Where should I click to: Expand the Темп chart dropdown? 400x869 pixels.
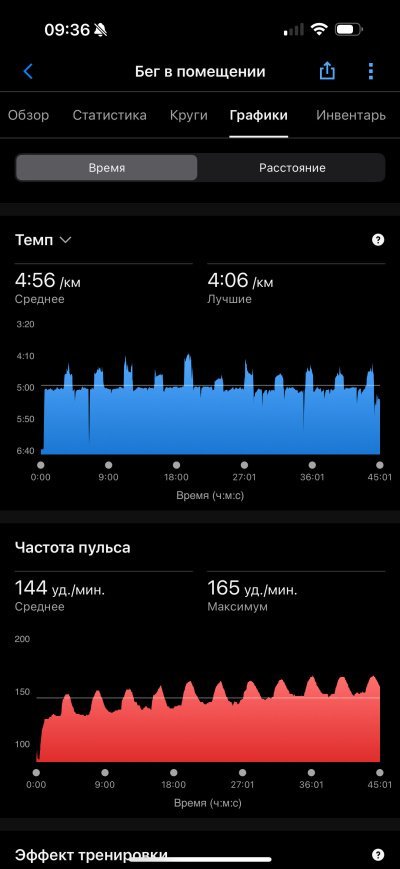click(43, 240)
